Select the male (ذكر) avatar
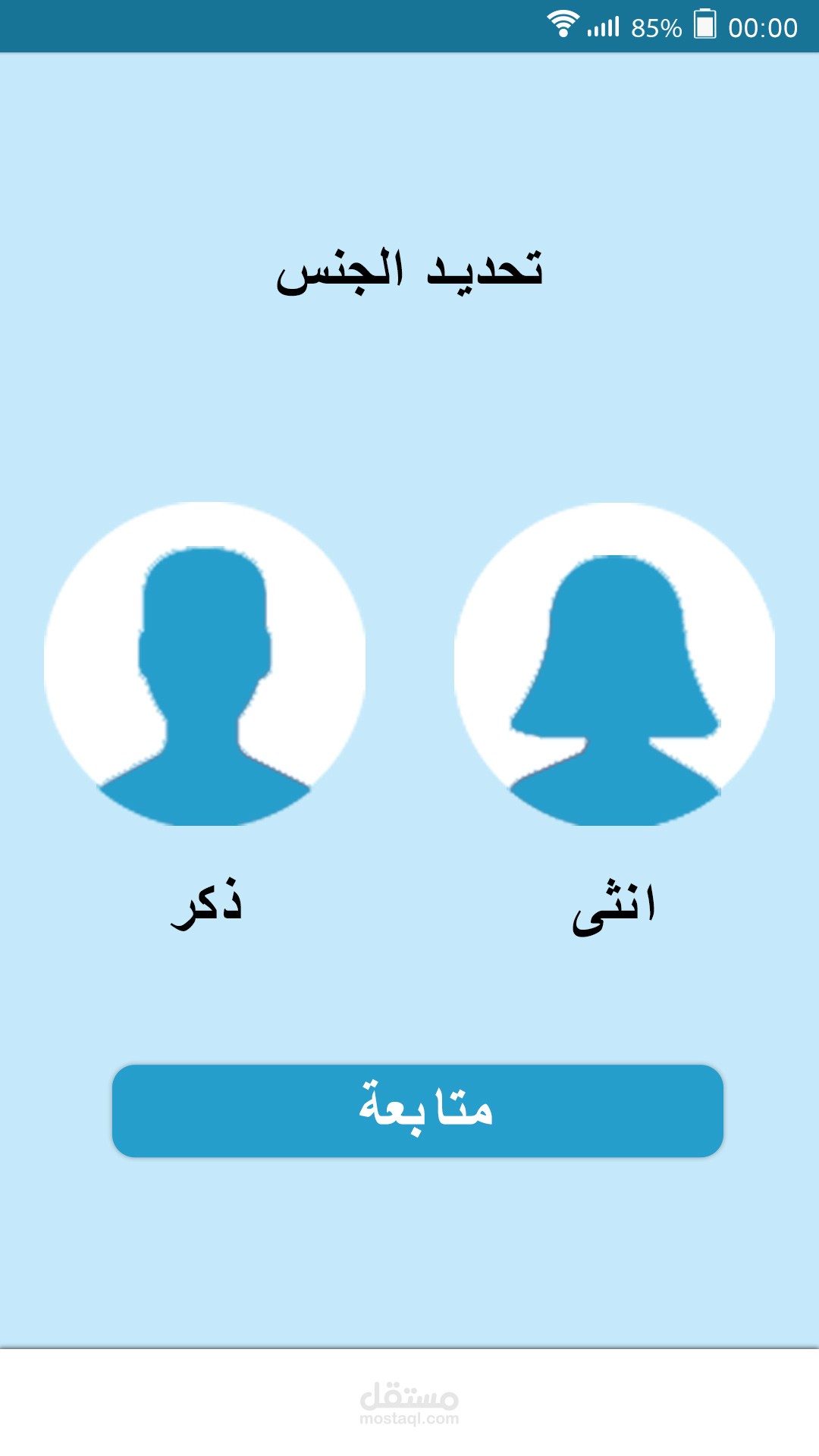Image resolution: width=819 pixels, height=1456 pixels. [x=205, y=664]
